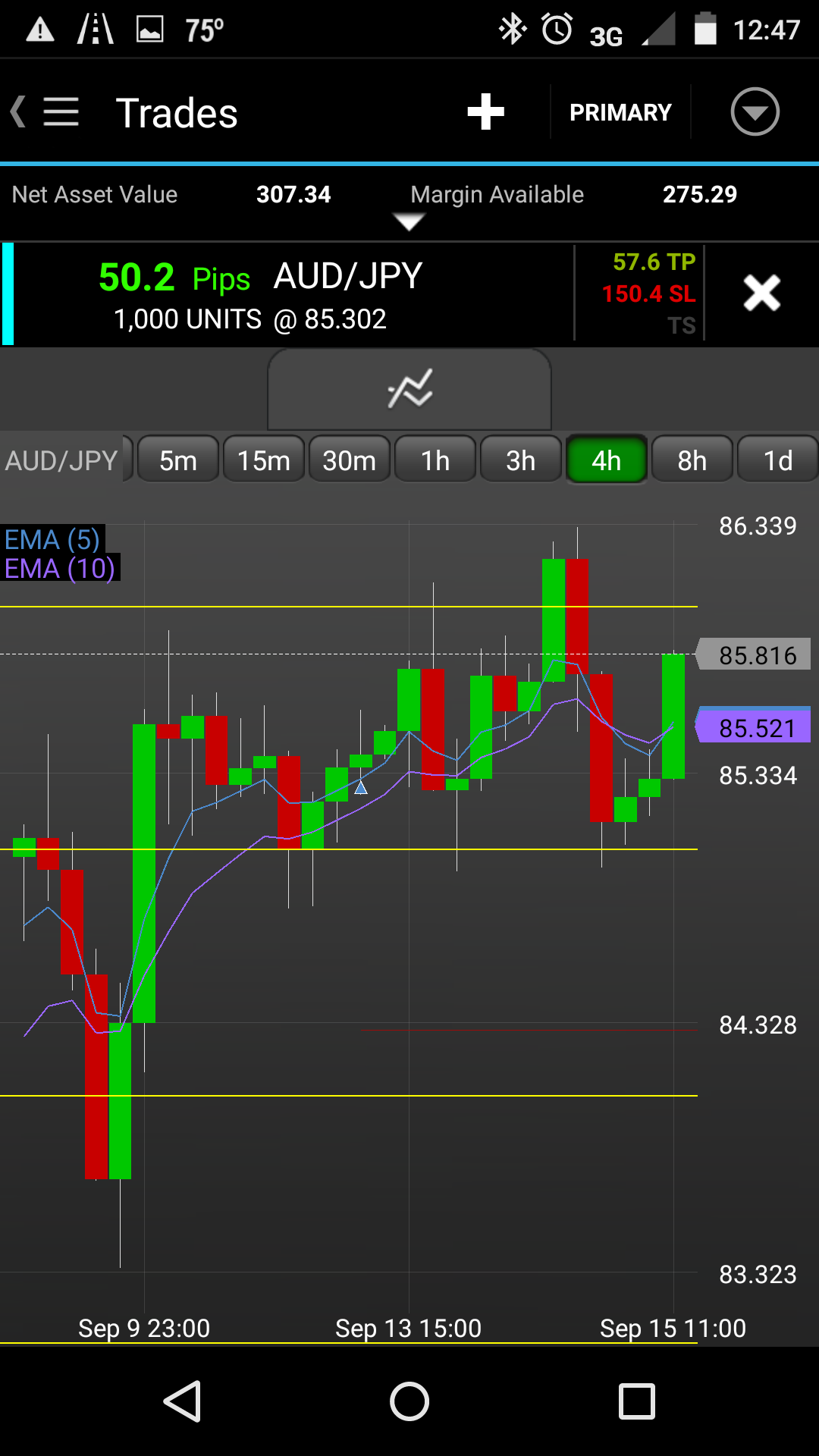Switch to the 15m timeframe
This screenshot has height=1456, width=819.
pyautogui.click(x=264, y=460)
